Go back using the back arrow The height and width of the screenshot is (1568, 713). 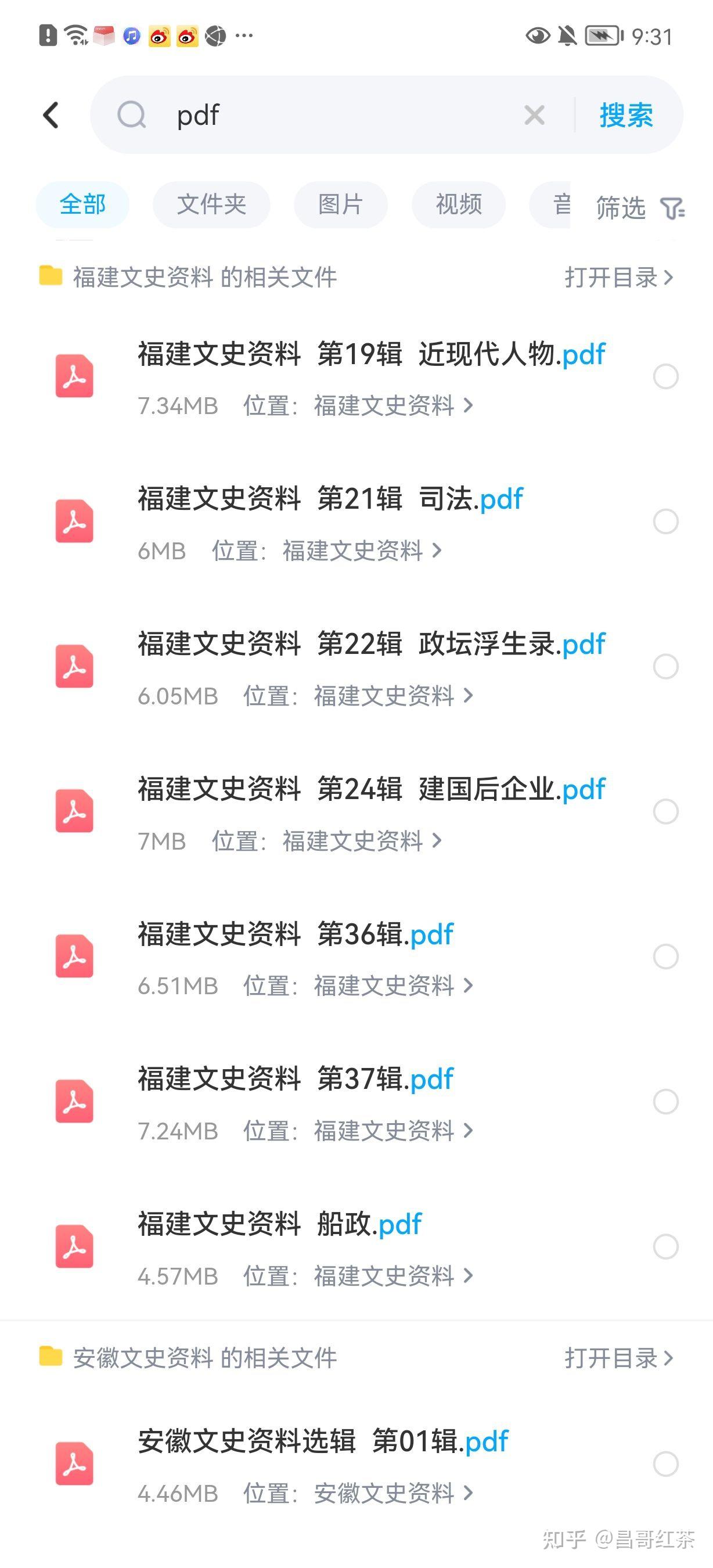click(x=52, y=114)
